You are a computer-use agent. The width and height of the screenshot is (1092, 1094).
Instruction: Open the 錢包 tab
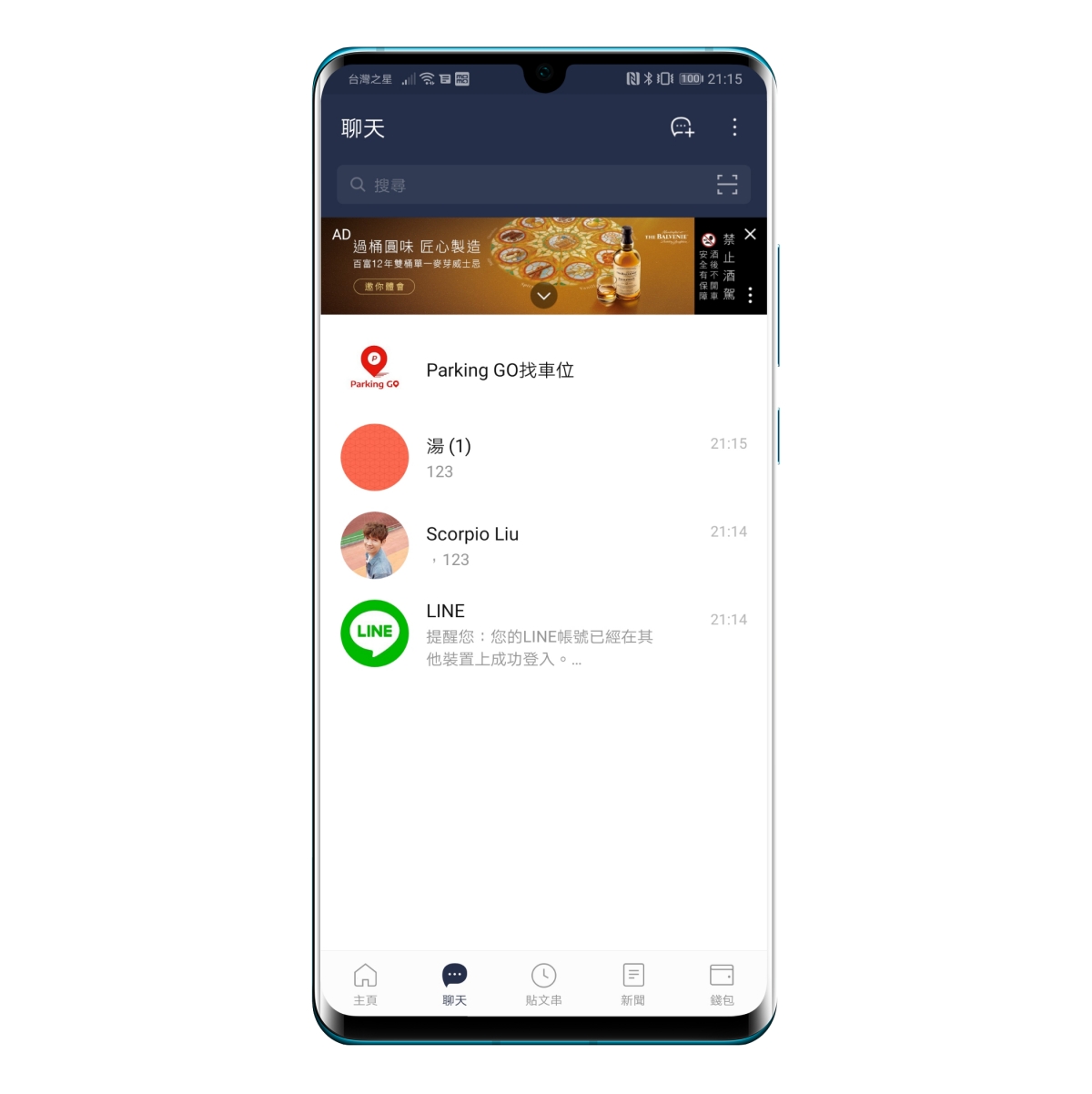pos(722,984)
